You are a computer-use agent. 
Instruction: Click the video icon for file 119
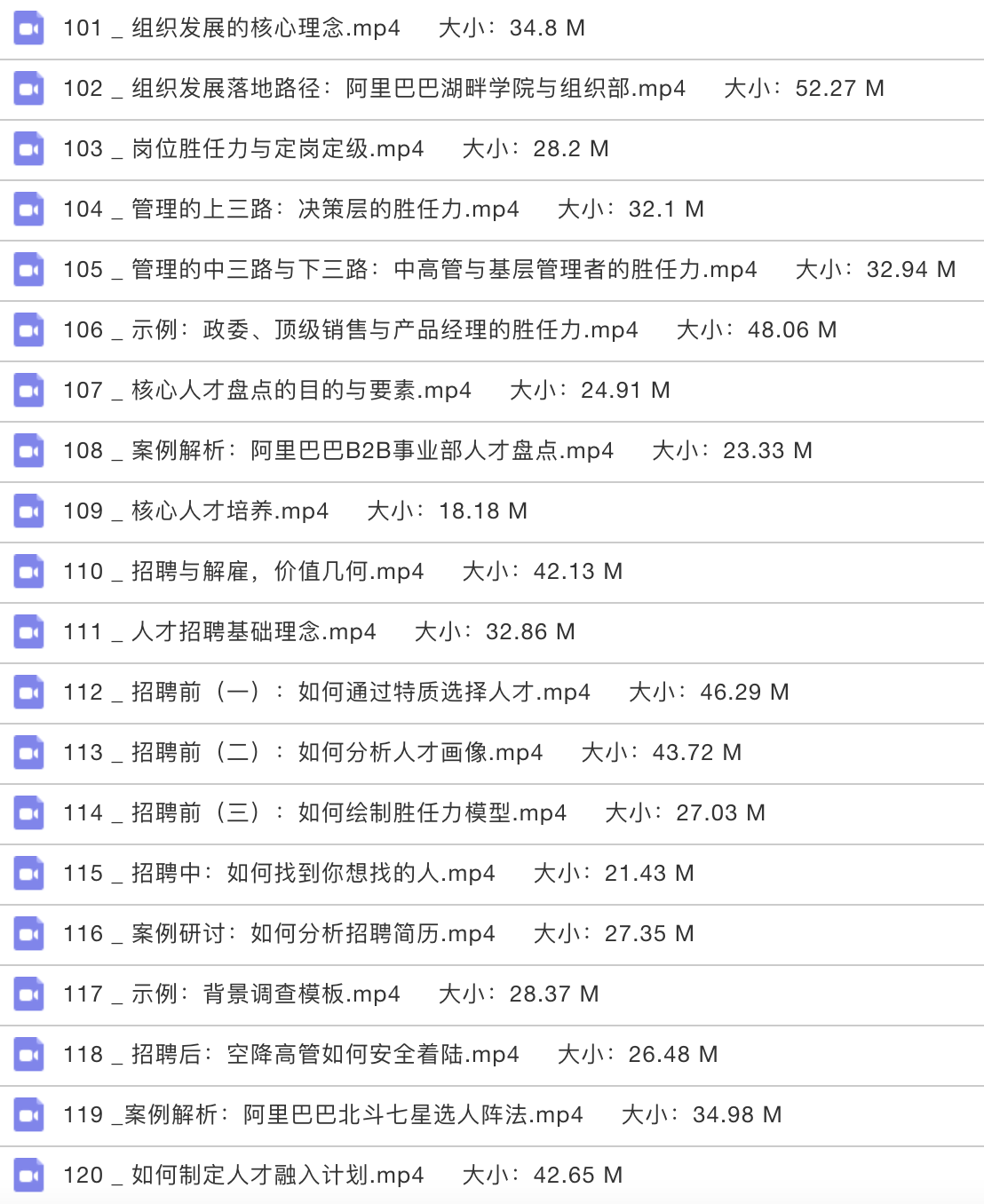28,1114
